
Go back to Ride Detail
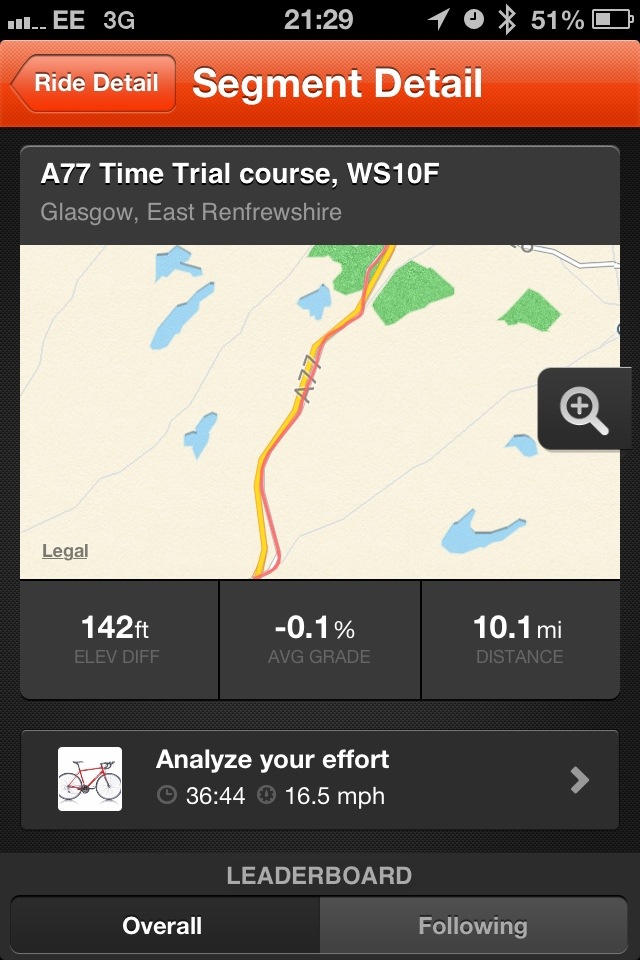(94, 83)
